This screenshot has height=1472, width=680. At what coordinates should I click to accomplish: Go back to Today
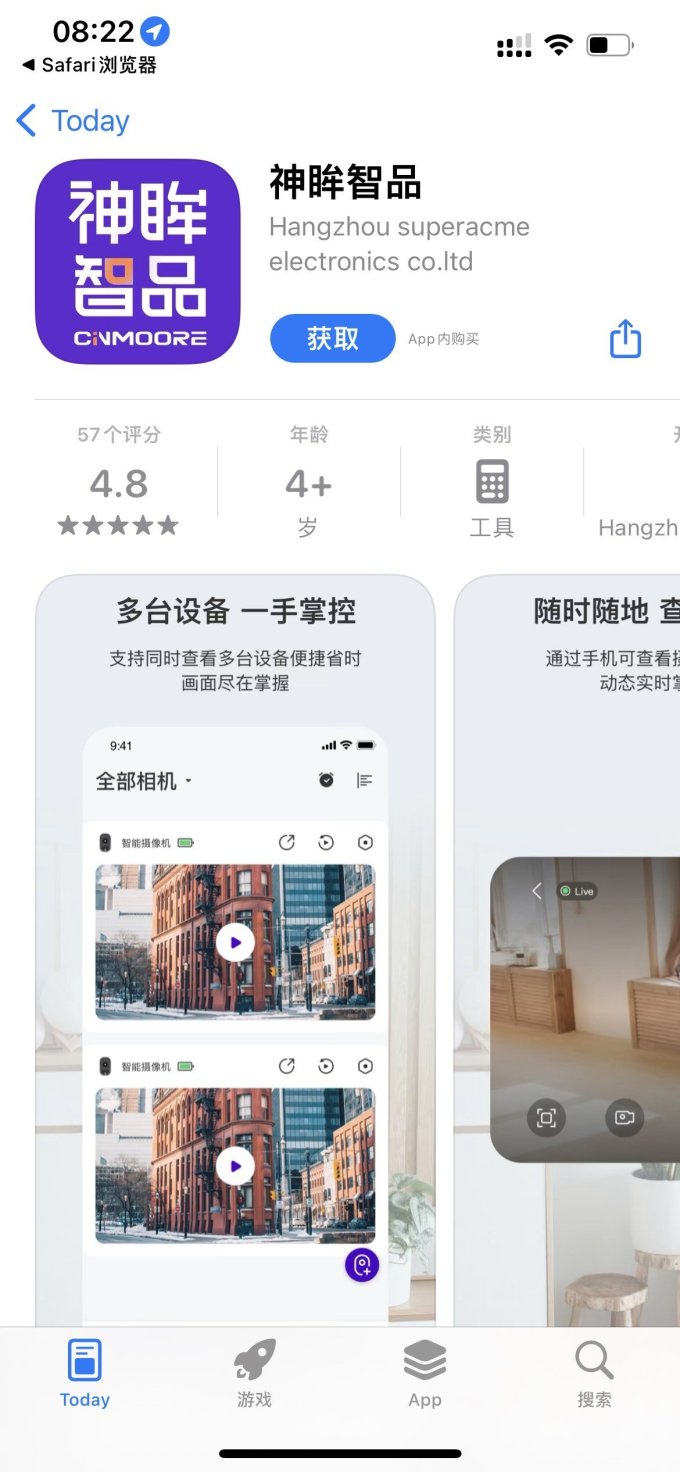coord(73,121)
